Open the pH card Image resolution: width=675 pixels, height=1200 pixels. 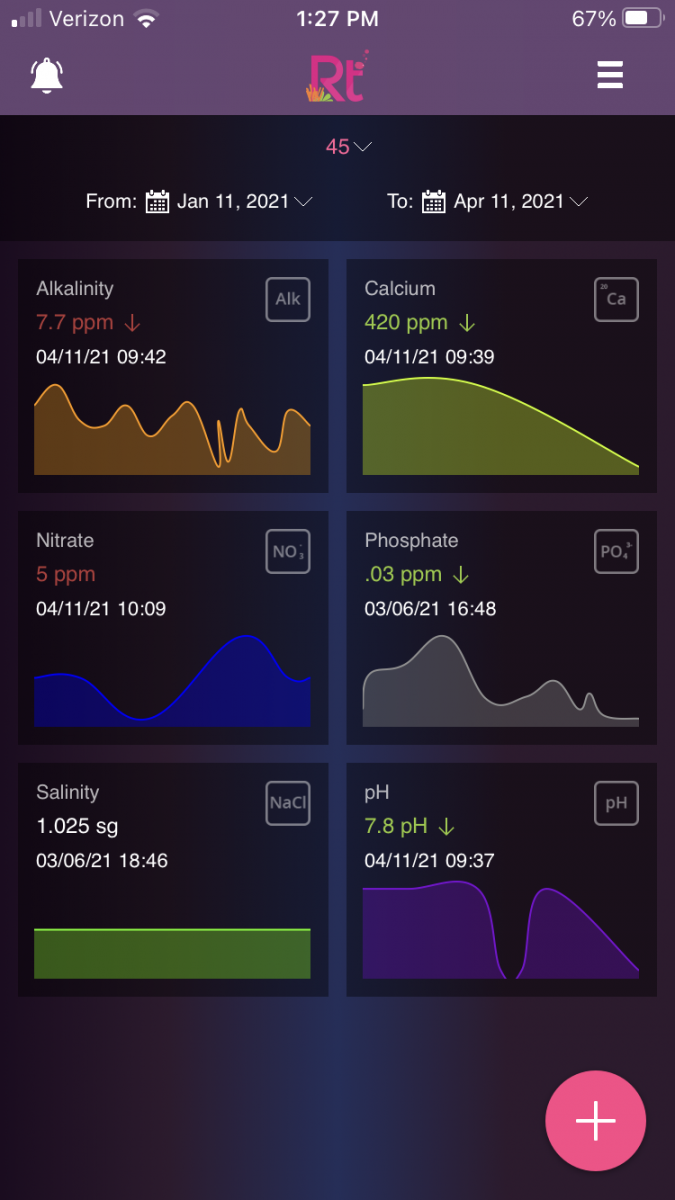tap(502, 880)
